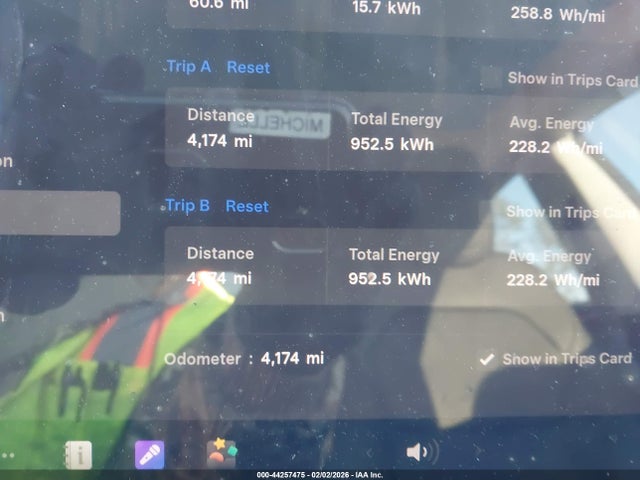640x480 pixels.
Task: Reset the Trip B counter
Action: 247,206
